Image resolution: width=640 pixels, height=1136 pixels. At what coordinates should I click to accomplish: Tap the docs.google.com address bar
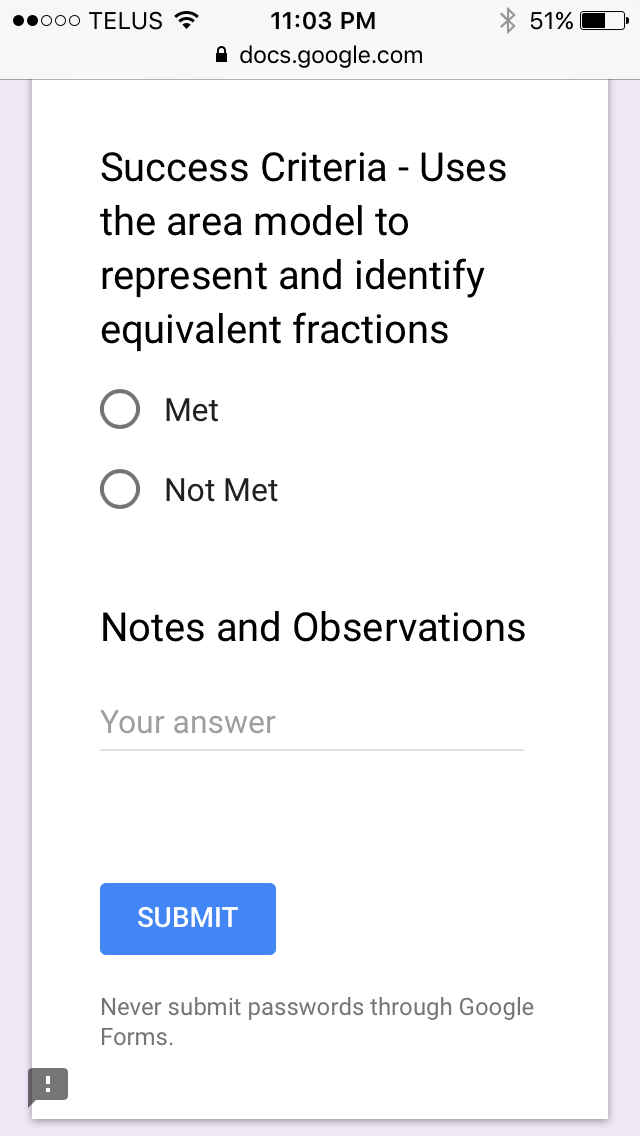point(320,55)
